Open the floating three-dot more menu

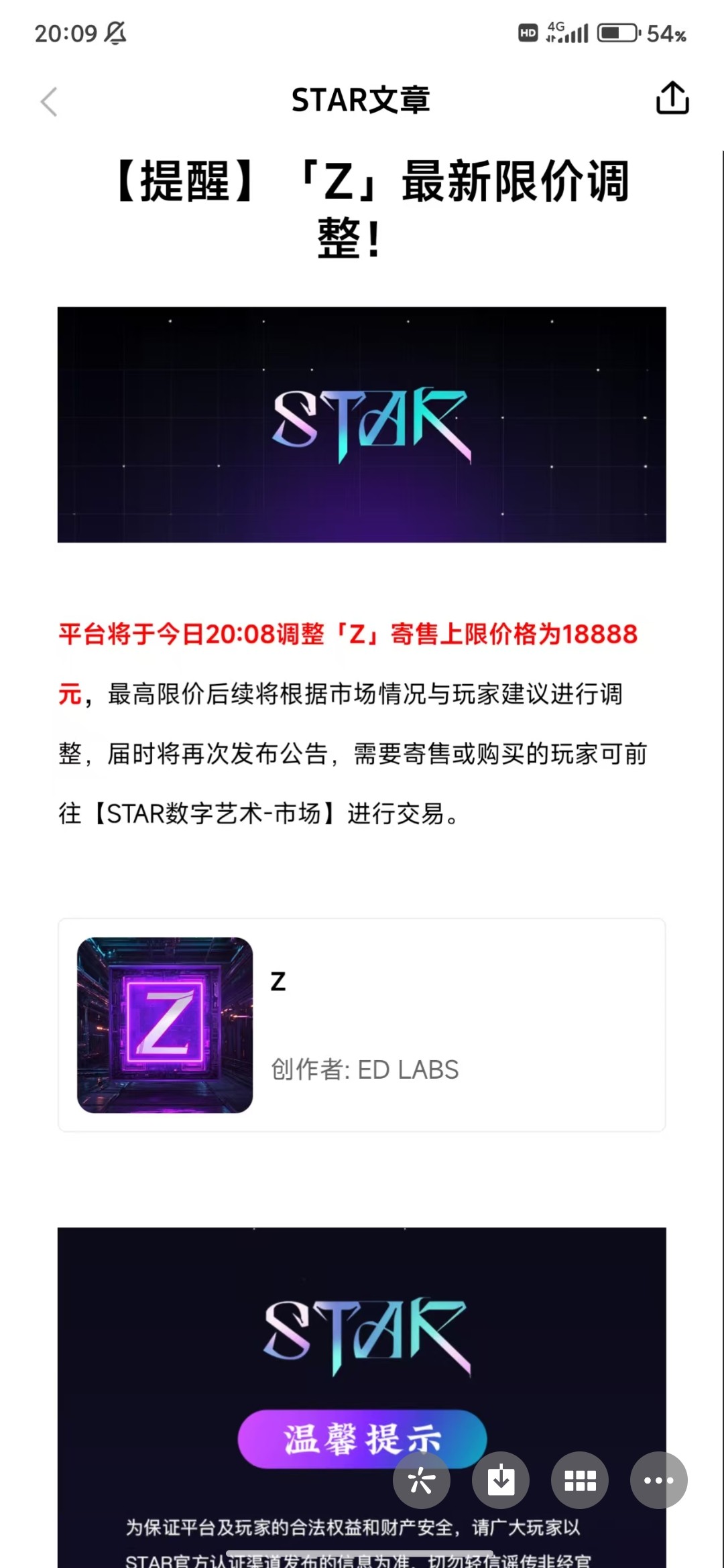click(x=658, y=1480)
